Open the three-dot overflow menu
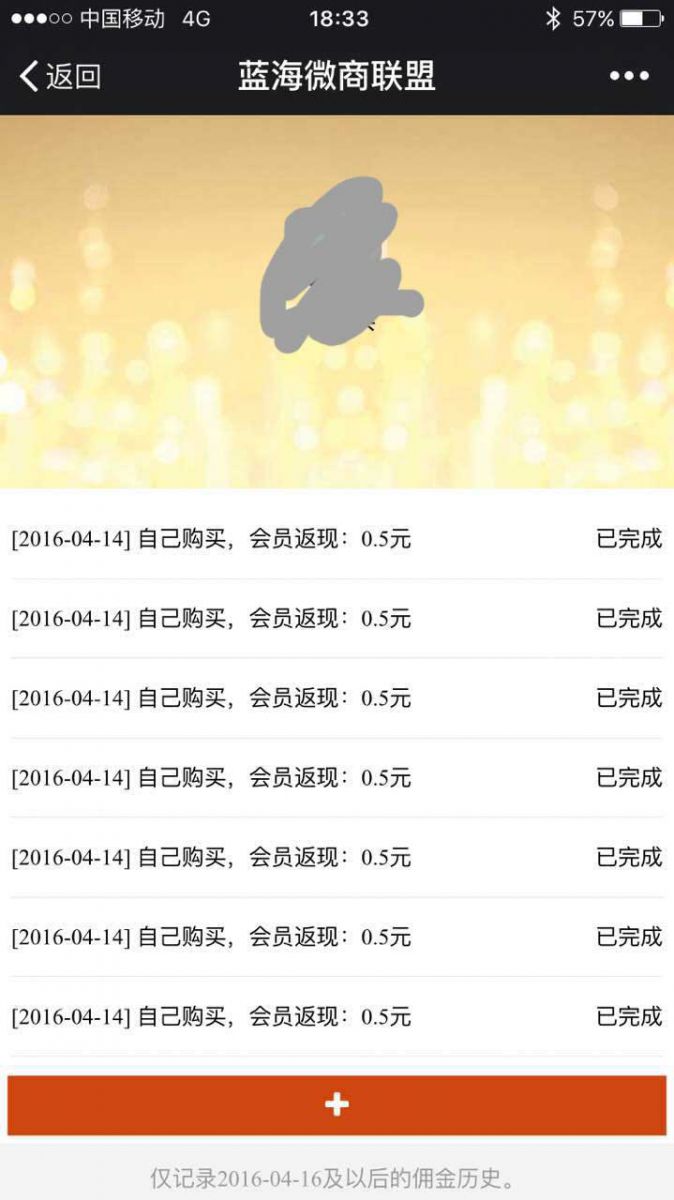The height and width of the screenshot is (1200, 674). coord(629,76)
